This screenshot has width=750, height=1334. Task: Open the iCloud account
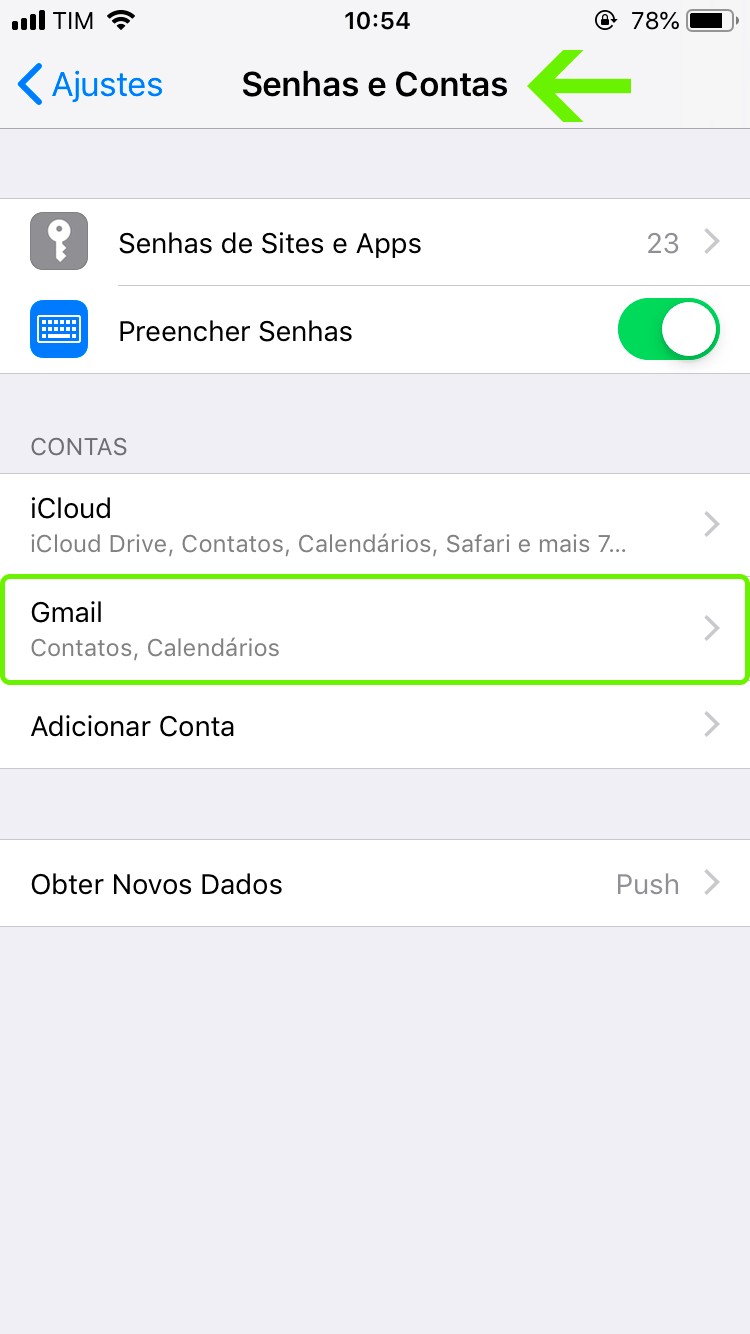click(x=375, y=525)
